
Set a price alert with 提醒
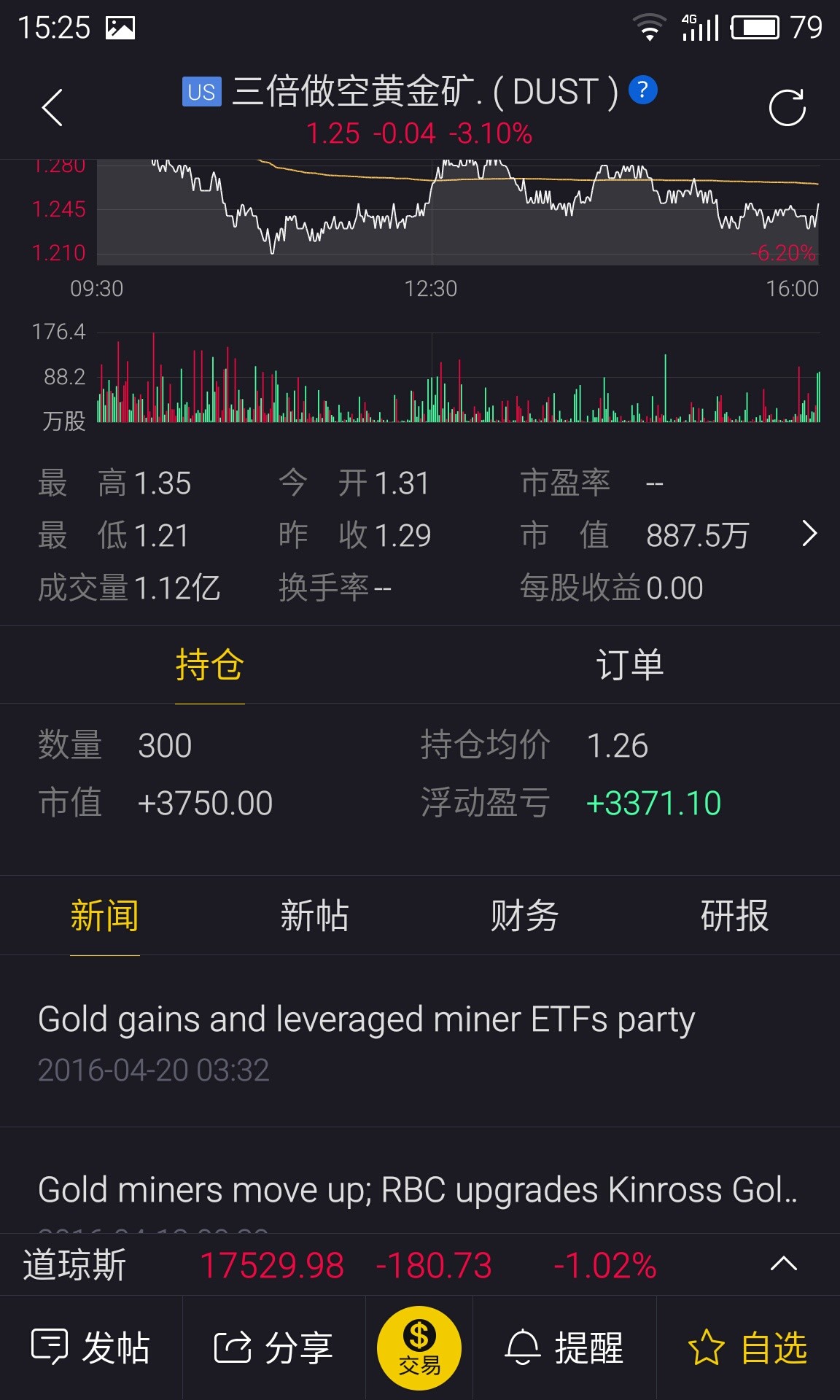564,1347
